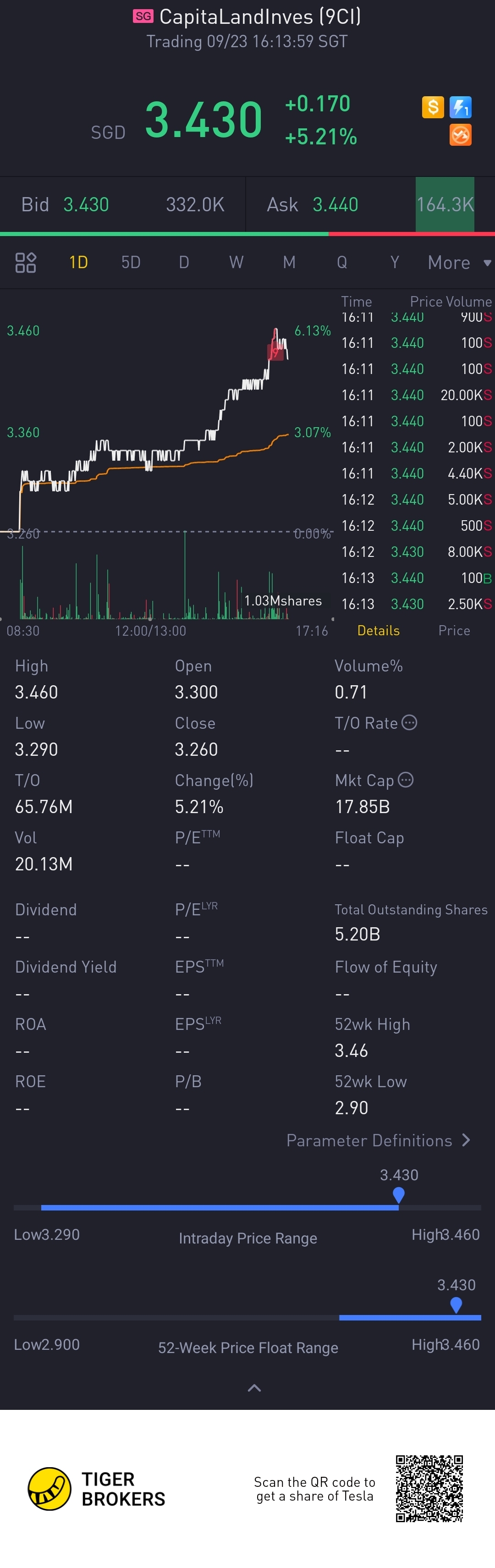
Task: Open the chart layout grid icon
Action: click(x=26, y=262)
